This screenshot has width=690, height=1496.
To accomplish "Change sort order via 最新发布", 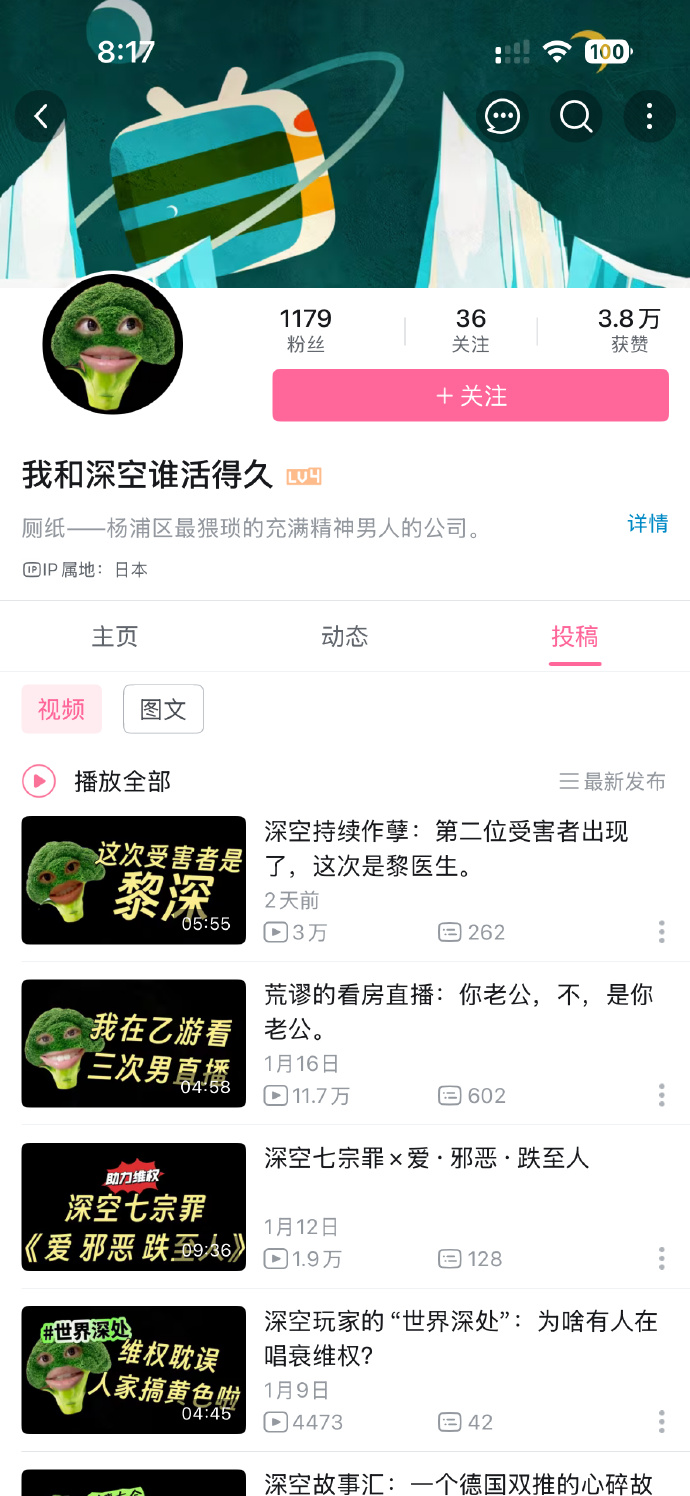I will [612, 782].
